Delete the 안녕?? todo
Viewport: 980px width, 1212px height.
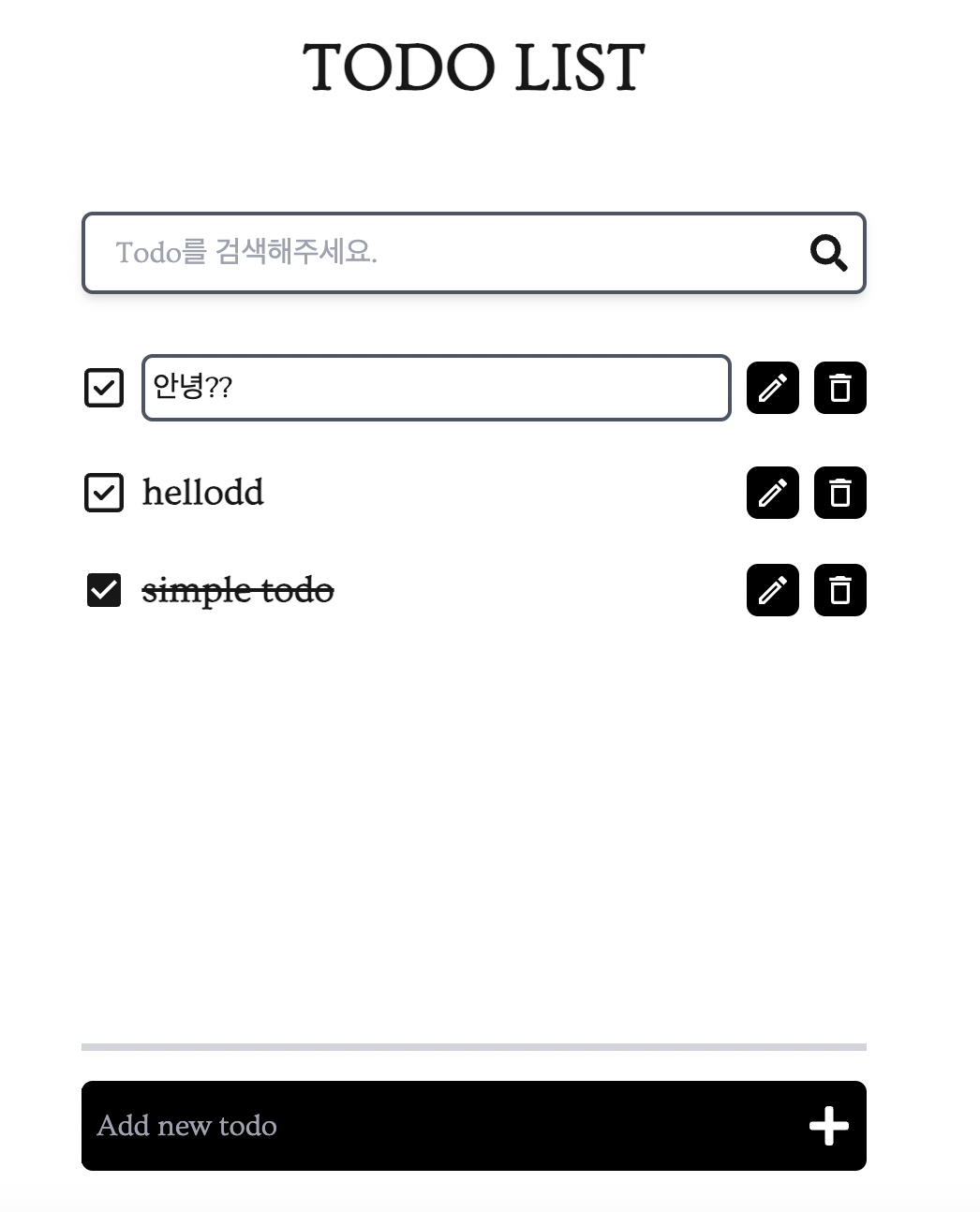(x=839, y=388)
